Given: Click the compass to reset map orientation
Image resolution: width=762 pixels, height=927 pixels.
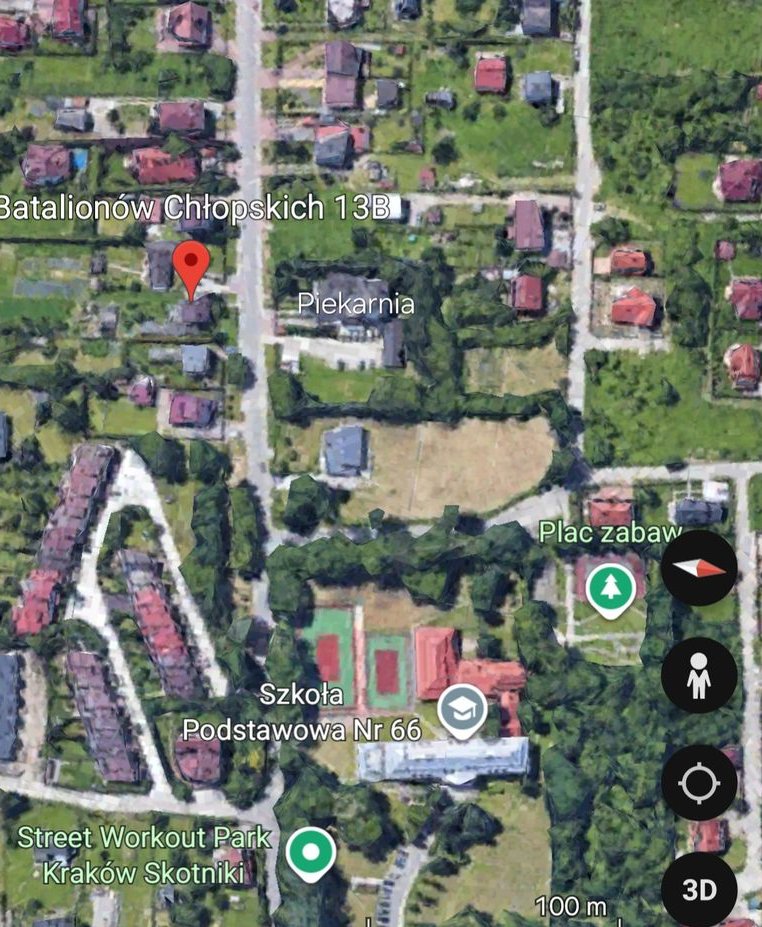Looking at the screenshot, I should click(x=699, y=570).
